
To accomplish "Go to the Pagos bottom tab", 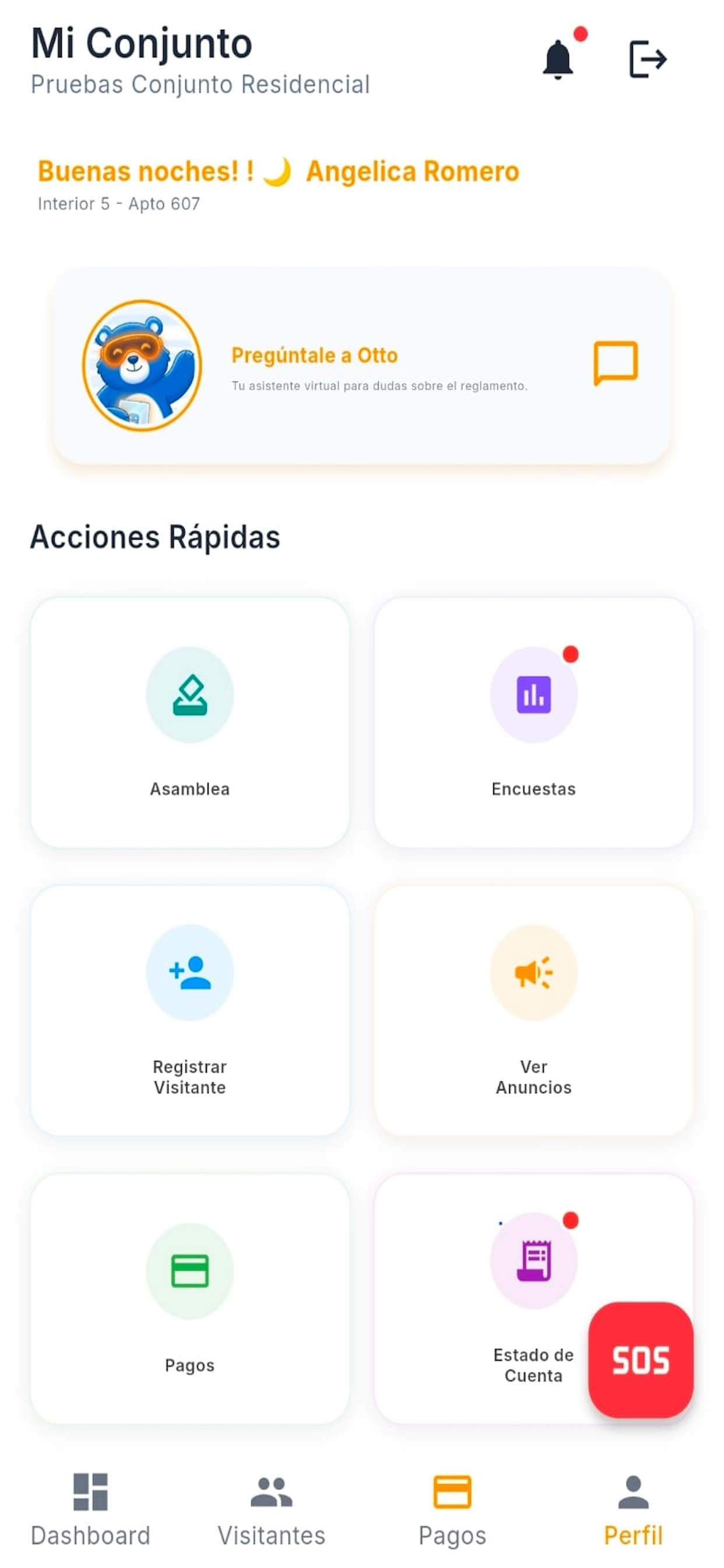I will pos(452,1510).
